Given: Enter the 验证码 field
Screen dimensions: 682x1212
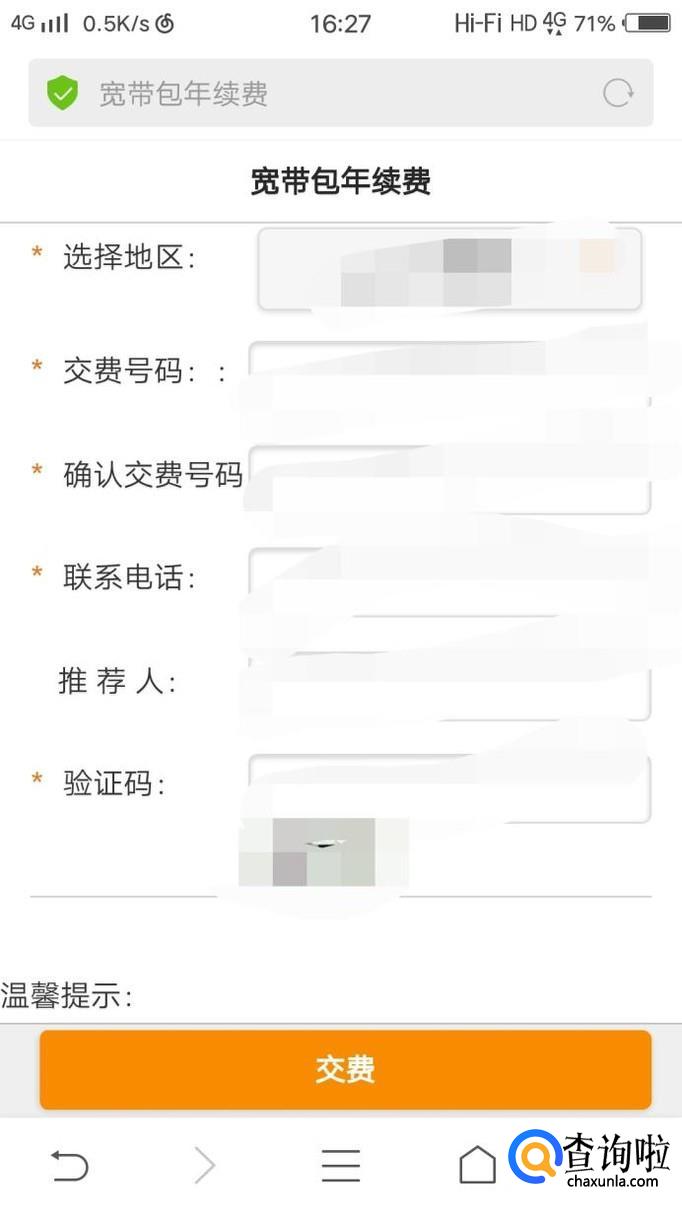Looking at the screenshot, I should coord(449,788).
